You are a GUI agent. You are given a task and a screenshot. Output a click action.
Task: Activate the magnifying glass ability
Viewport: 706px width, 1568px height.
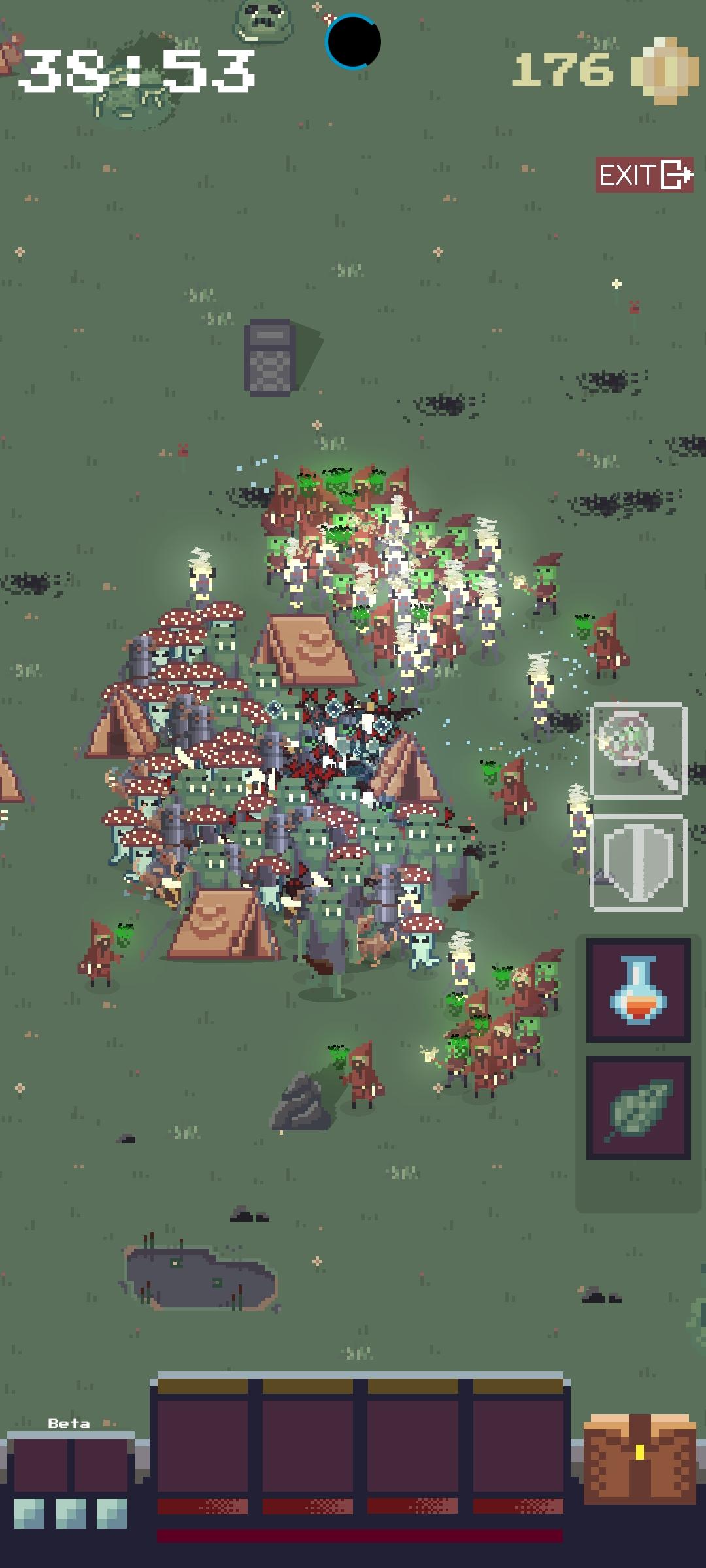coord(638,750)
